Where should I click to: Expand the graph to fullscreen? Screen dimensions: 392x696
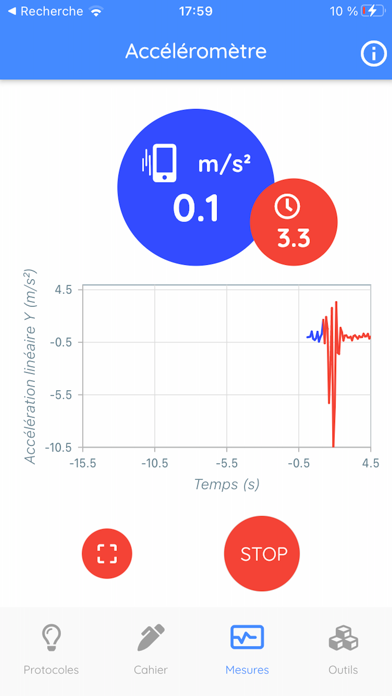tap(107, 553)
